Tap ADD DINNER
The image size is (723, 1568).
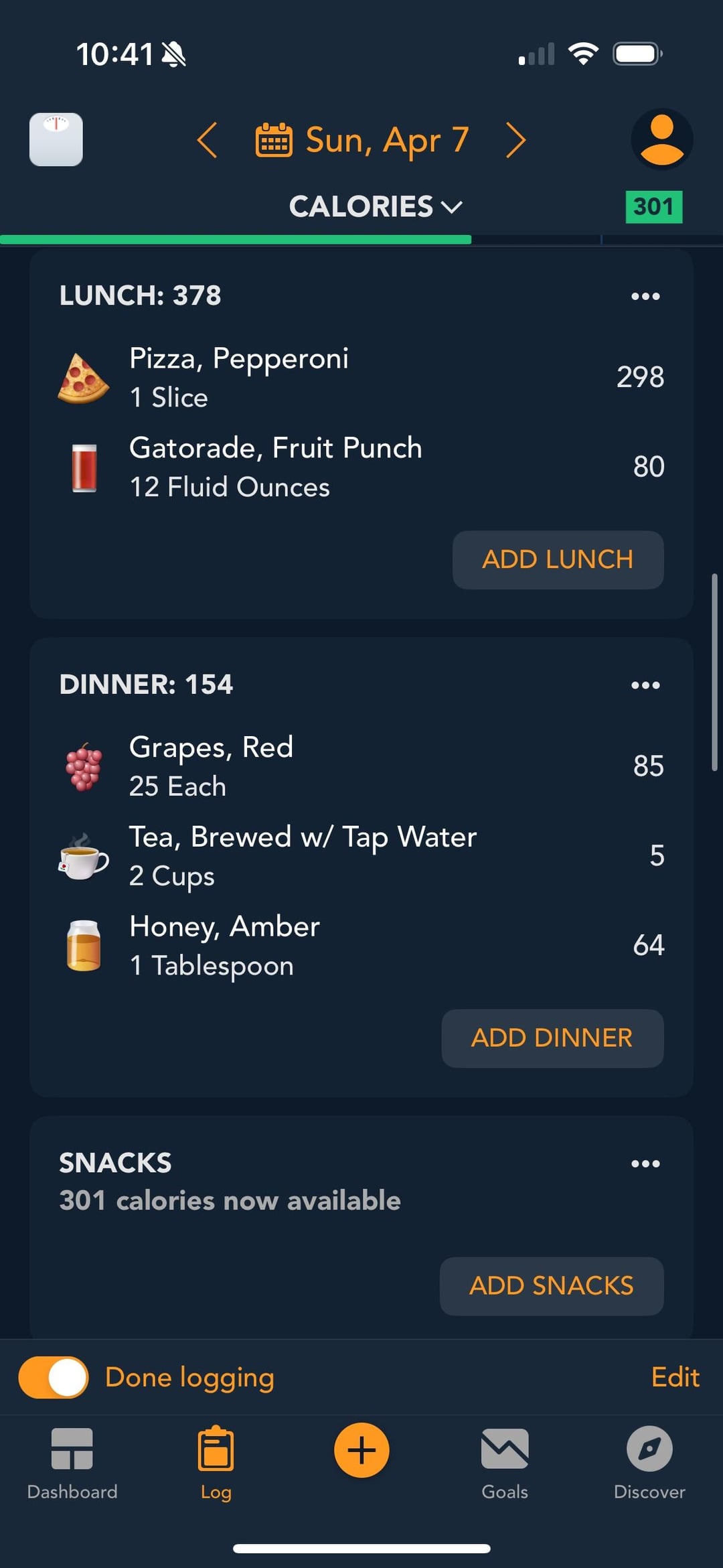pos(553,1038)
